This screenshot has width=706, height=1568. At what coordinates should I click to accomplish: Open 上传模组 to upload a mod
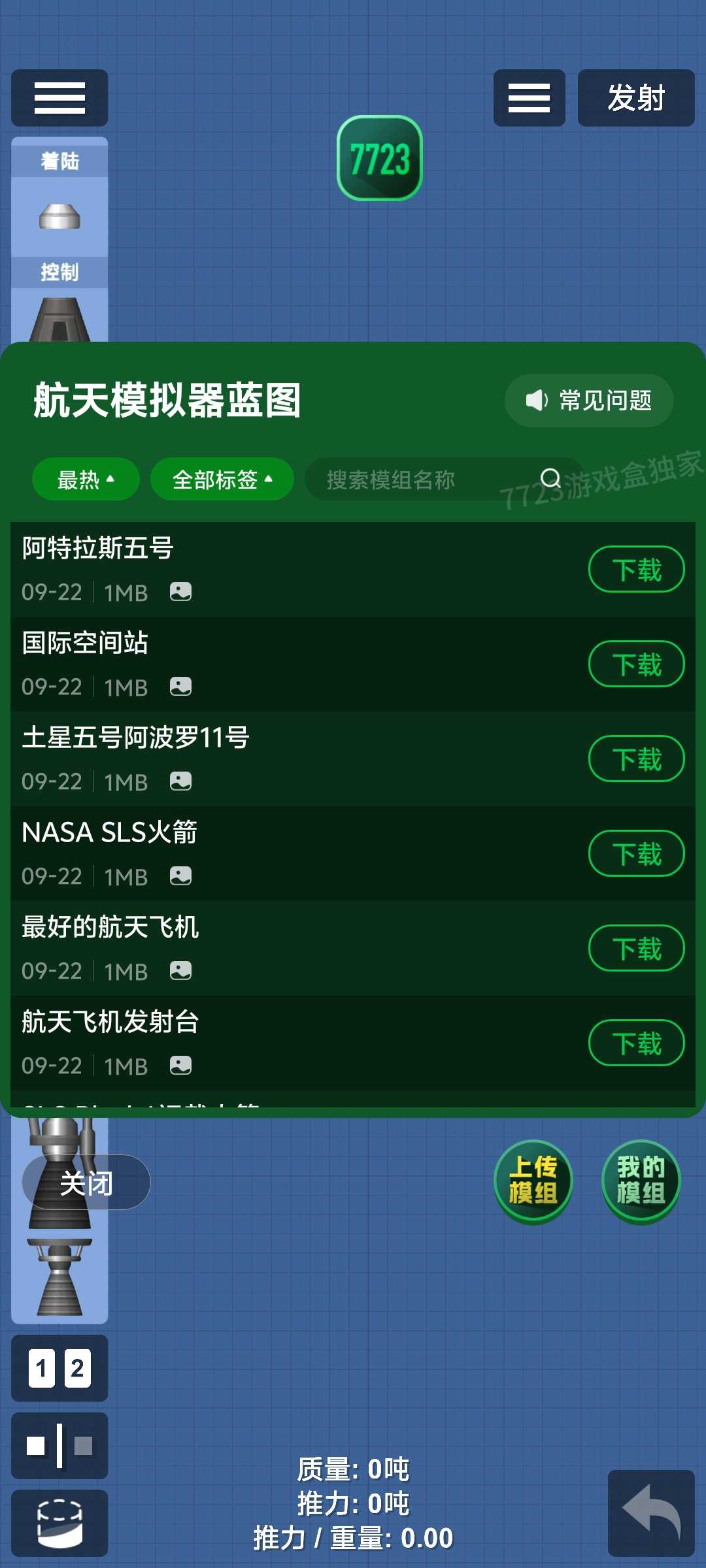533,1181
